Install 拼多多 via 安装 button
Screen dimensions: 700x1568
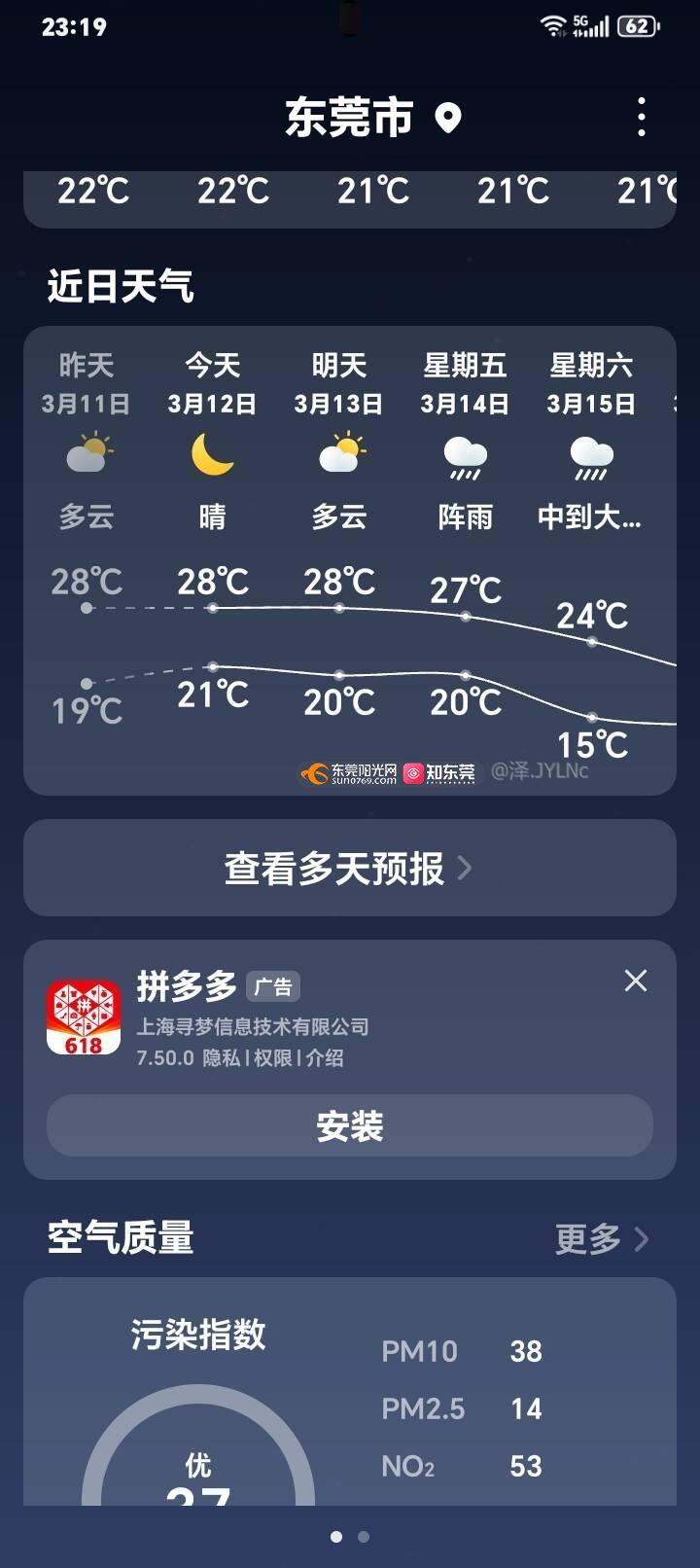click(x=349, y=1125)
